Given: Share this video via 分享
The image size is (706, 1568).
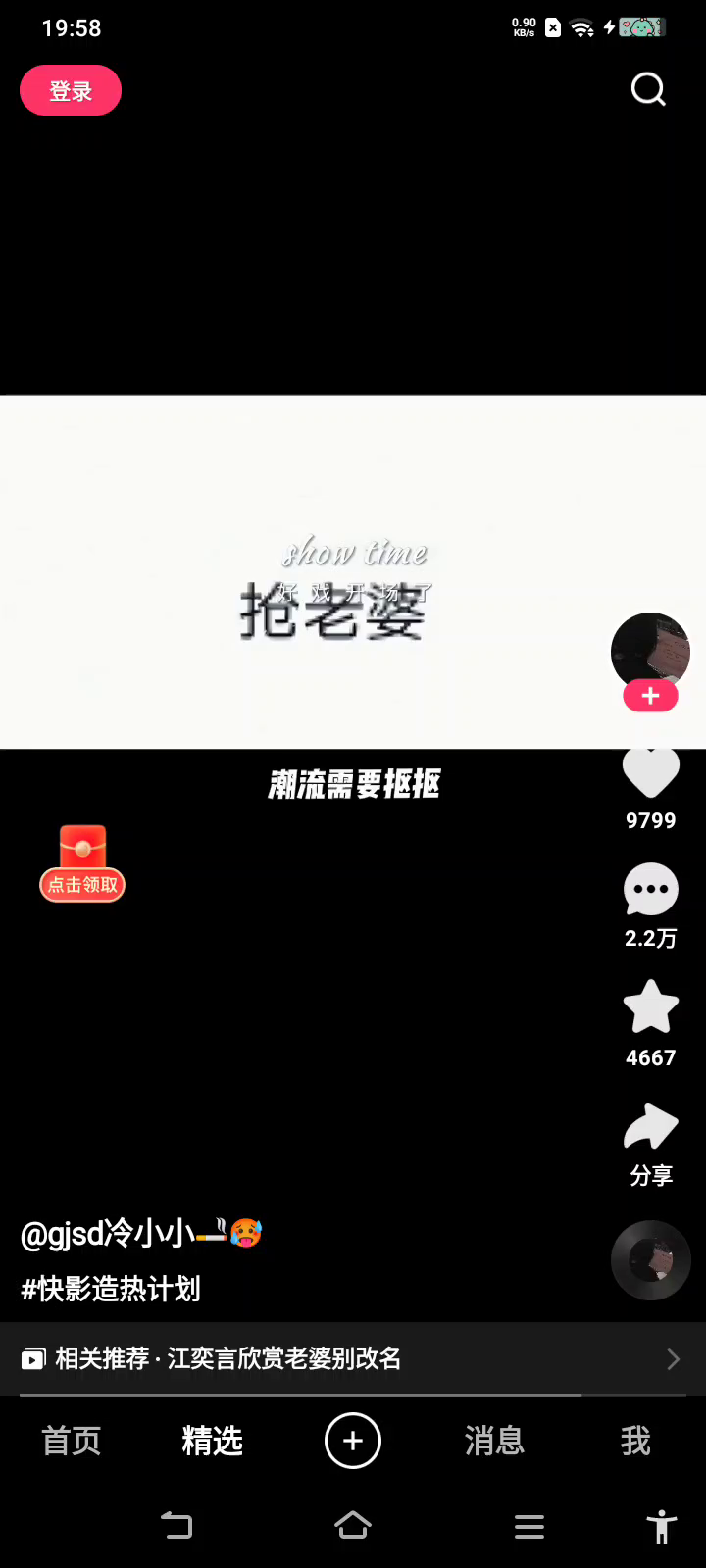Looking at the screenshot, I should pos(651,1127).
